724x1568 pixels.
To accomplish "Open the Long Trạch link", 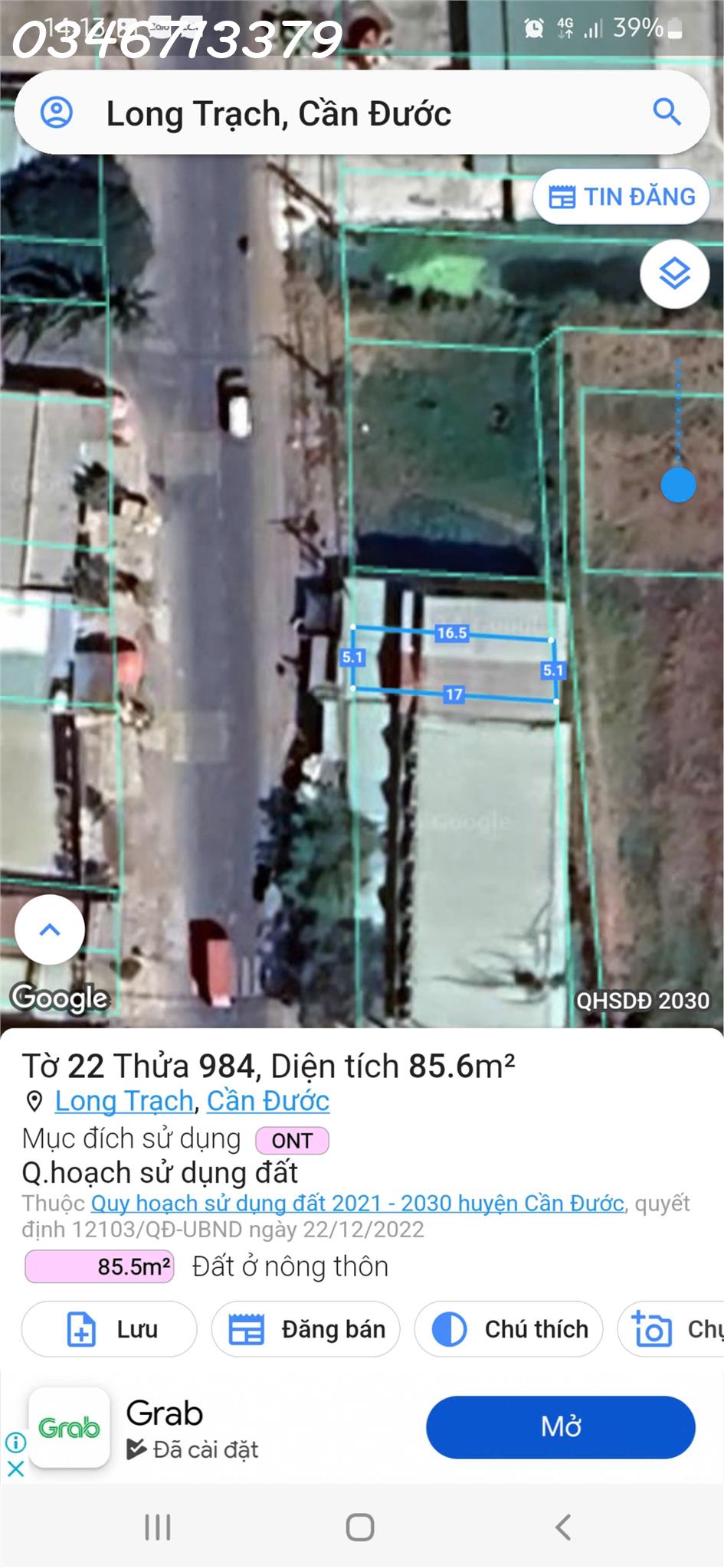I will (x=124, y=1101).
